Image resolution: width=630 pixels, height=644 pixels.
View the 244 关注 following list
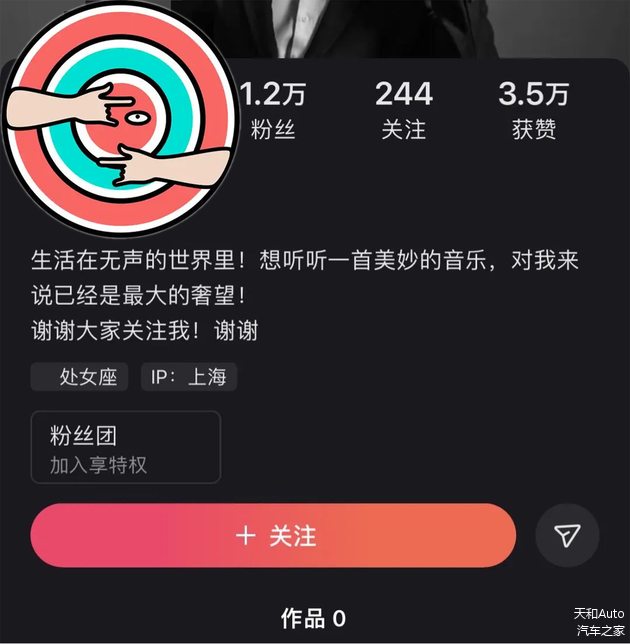point(404,110)
